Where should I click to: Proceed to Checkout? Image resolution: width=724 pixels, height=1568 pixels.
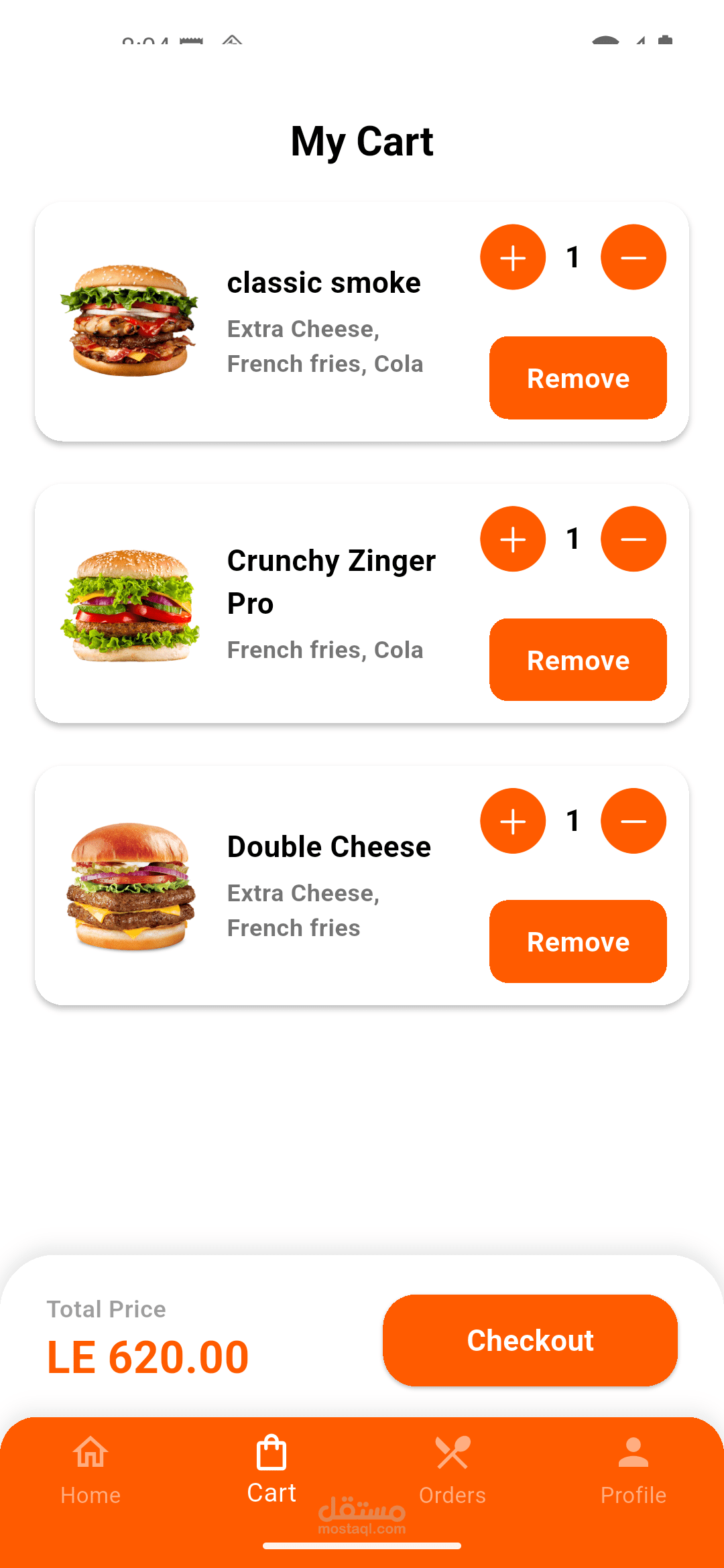point(530,1340)
